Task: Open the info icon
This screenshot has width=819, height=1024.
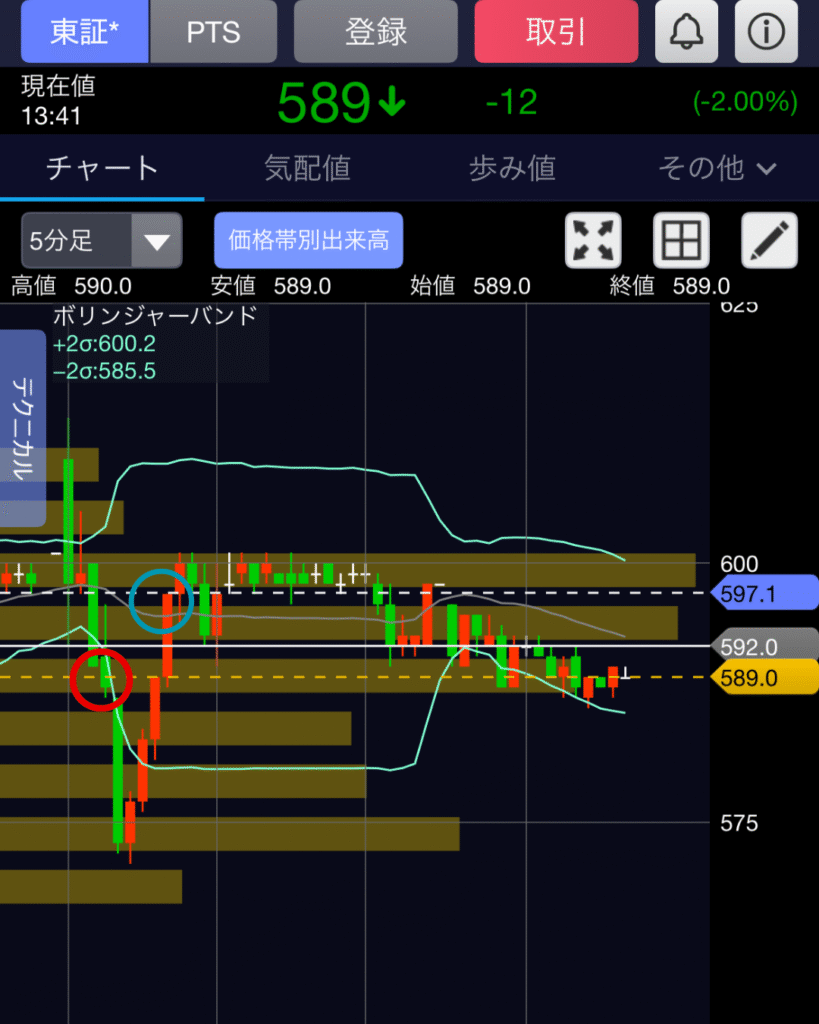Action: pos(766,31)
